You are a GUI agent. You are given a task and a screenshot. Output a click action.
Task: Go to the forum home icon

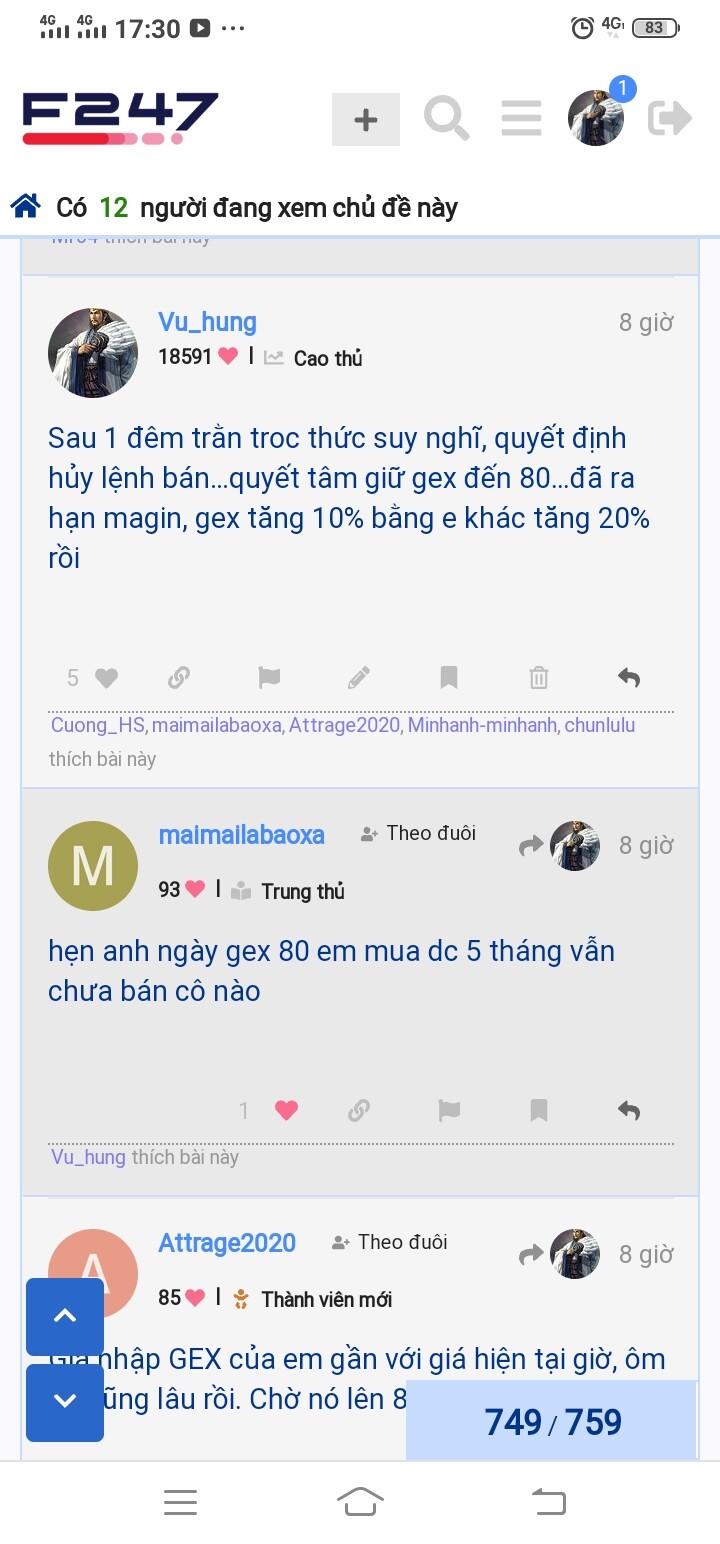pos(26,207)
